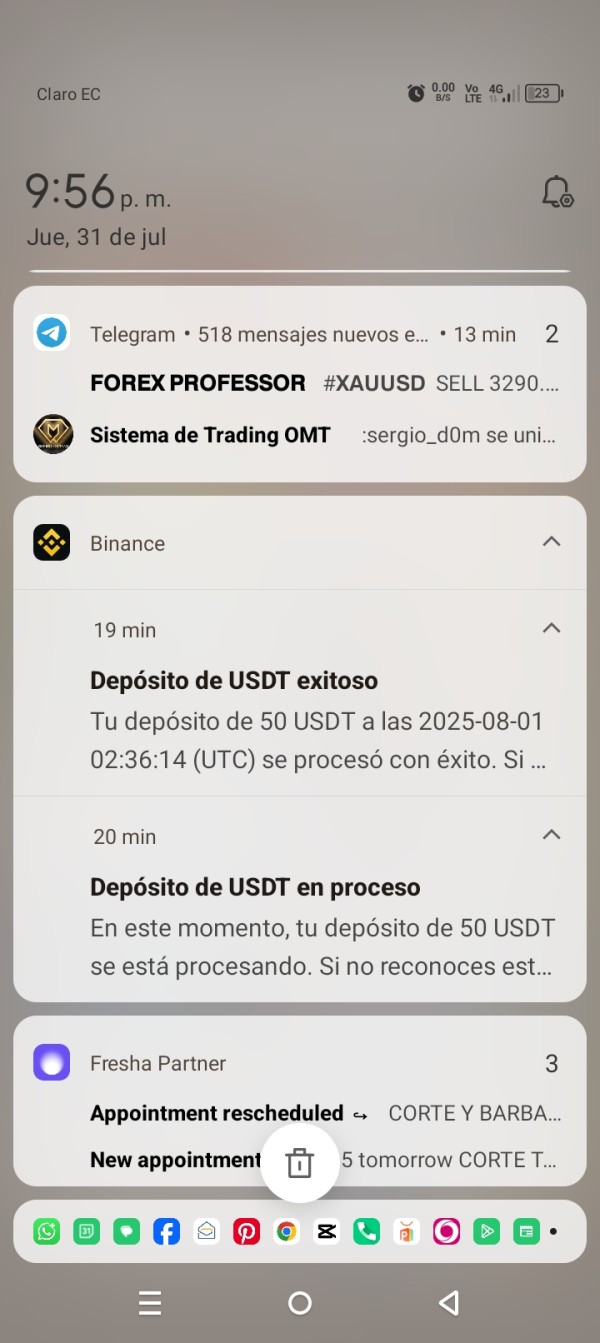
Task: Tap the back navigation button
Action: click(x=449, y=1302)
